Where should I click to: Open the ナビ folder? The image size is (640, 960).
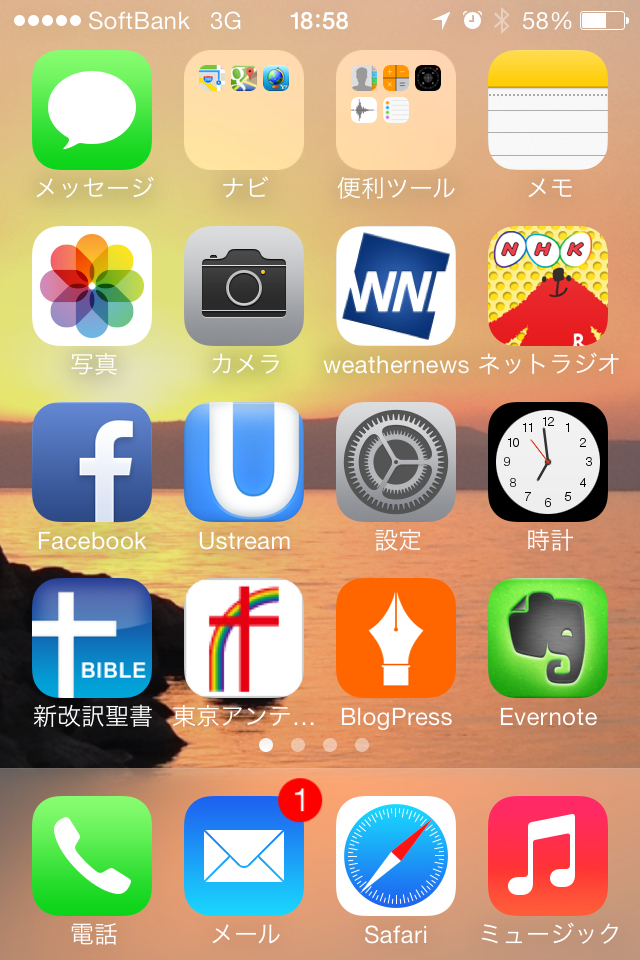[x=244, y=110]
